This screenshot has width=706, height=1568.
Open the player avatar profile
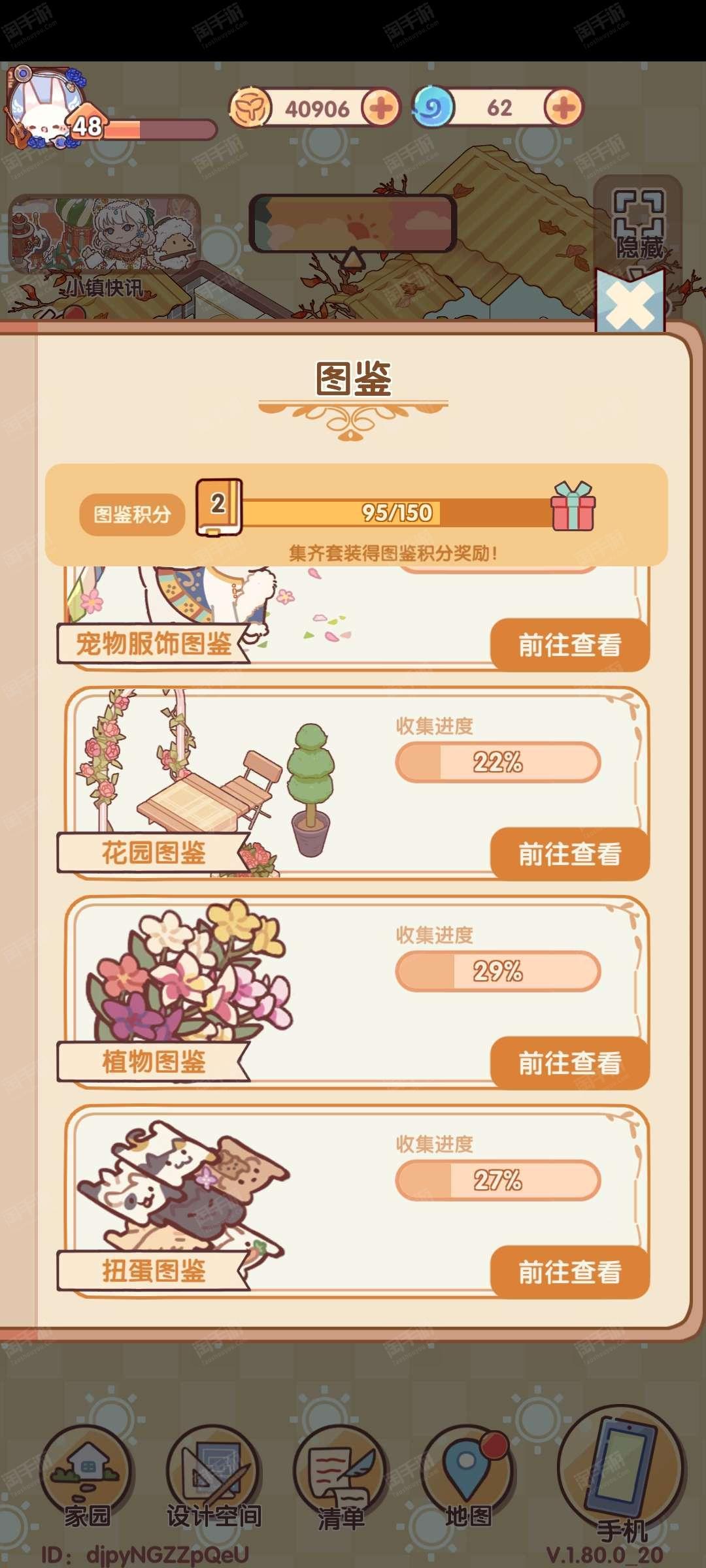pyautogui.click(x=44, y=108)
